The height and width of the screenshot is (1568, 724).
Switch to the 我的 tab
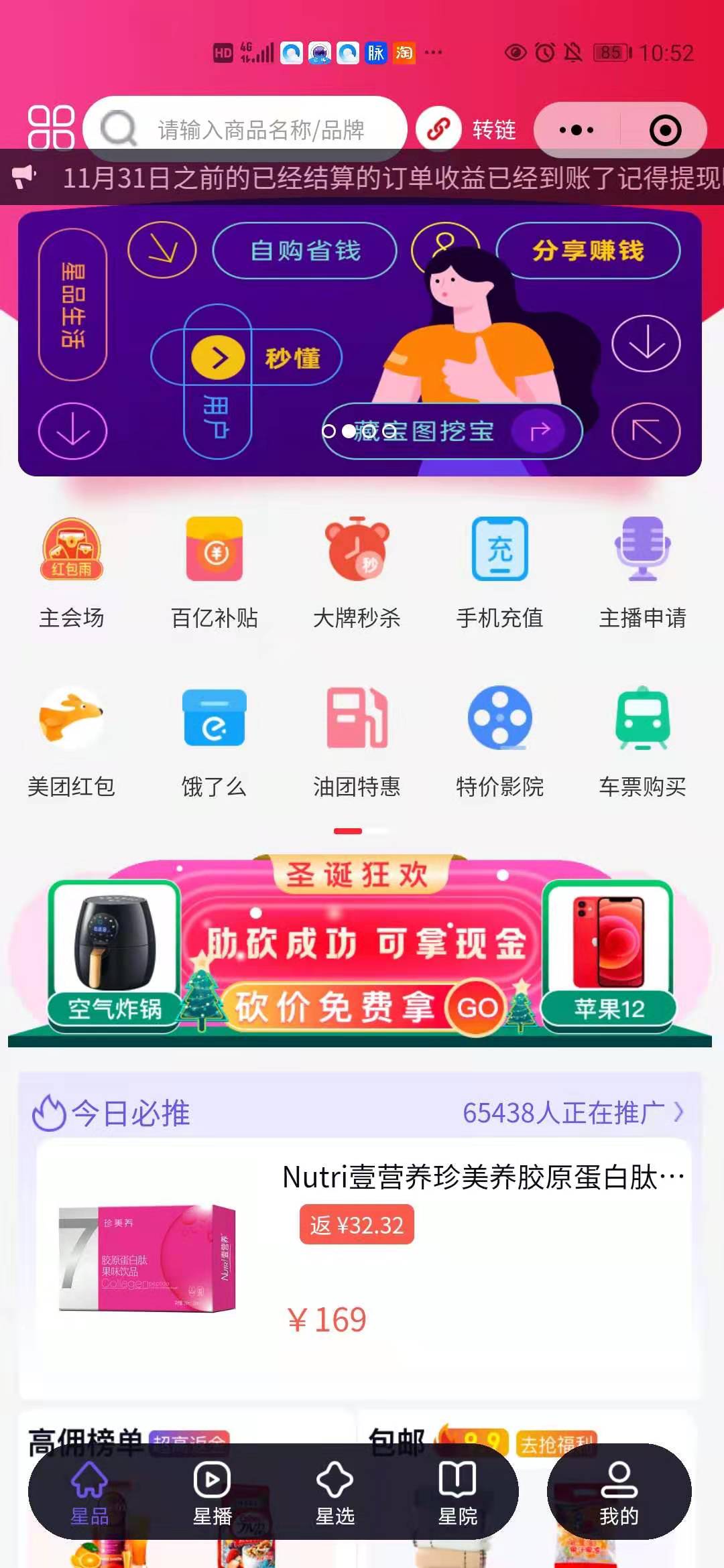619,1491
